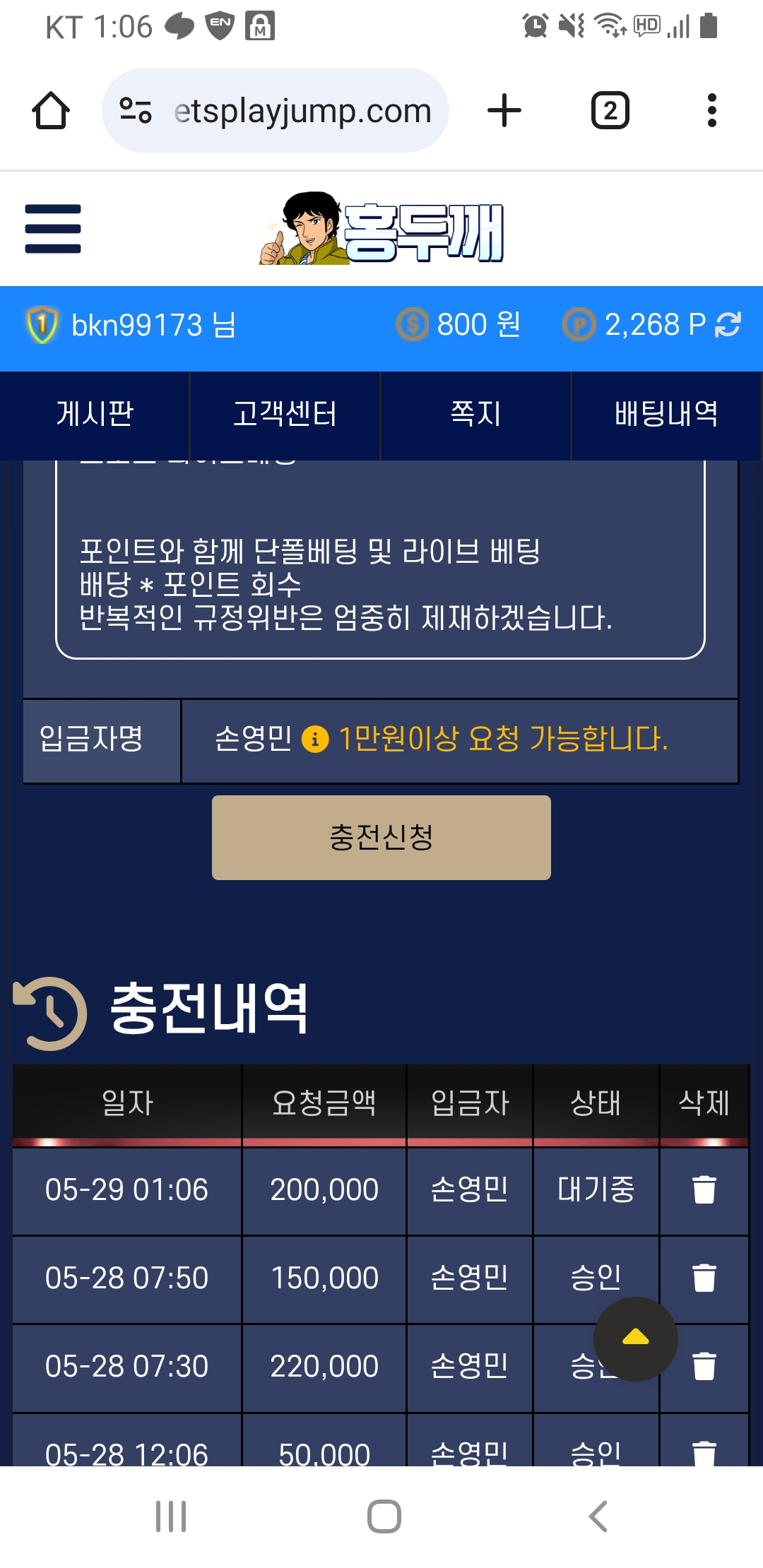Open the 쪽지 messages tab

(x=476, y=414)
